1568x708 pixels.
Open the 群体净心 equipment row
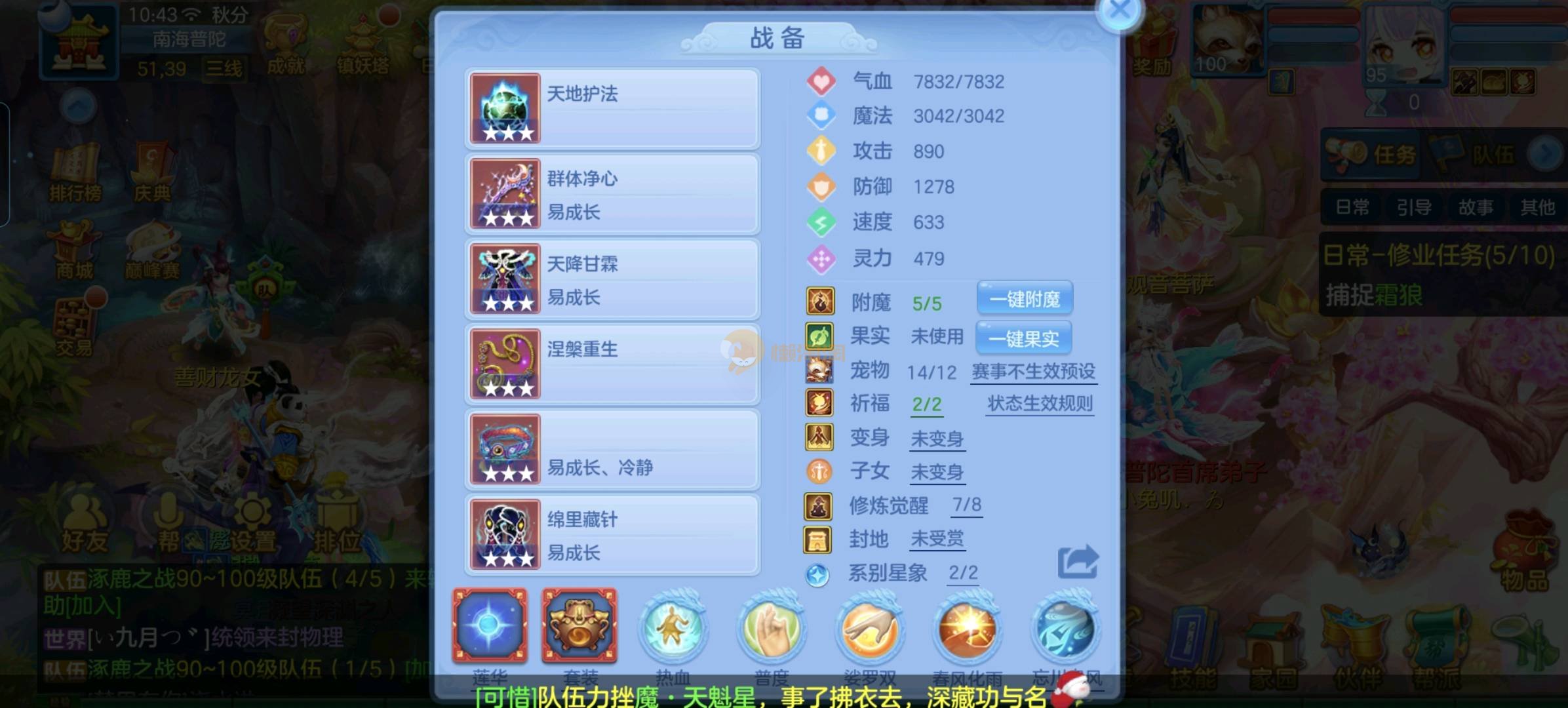[612, 194]
